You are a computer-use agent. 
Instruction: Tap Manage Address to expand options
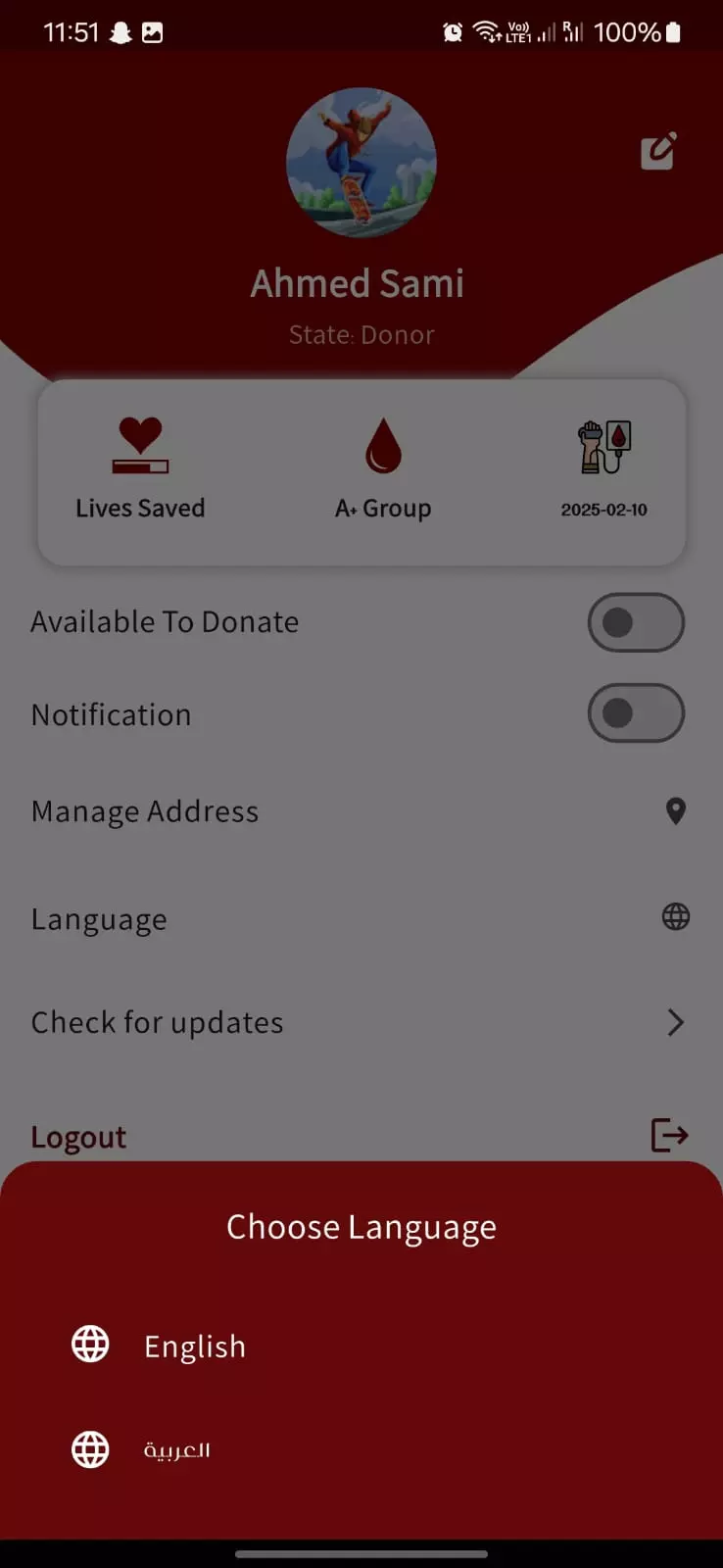point(144,810)
